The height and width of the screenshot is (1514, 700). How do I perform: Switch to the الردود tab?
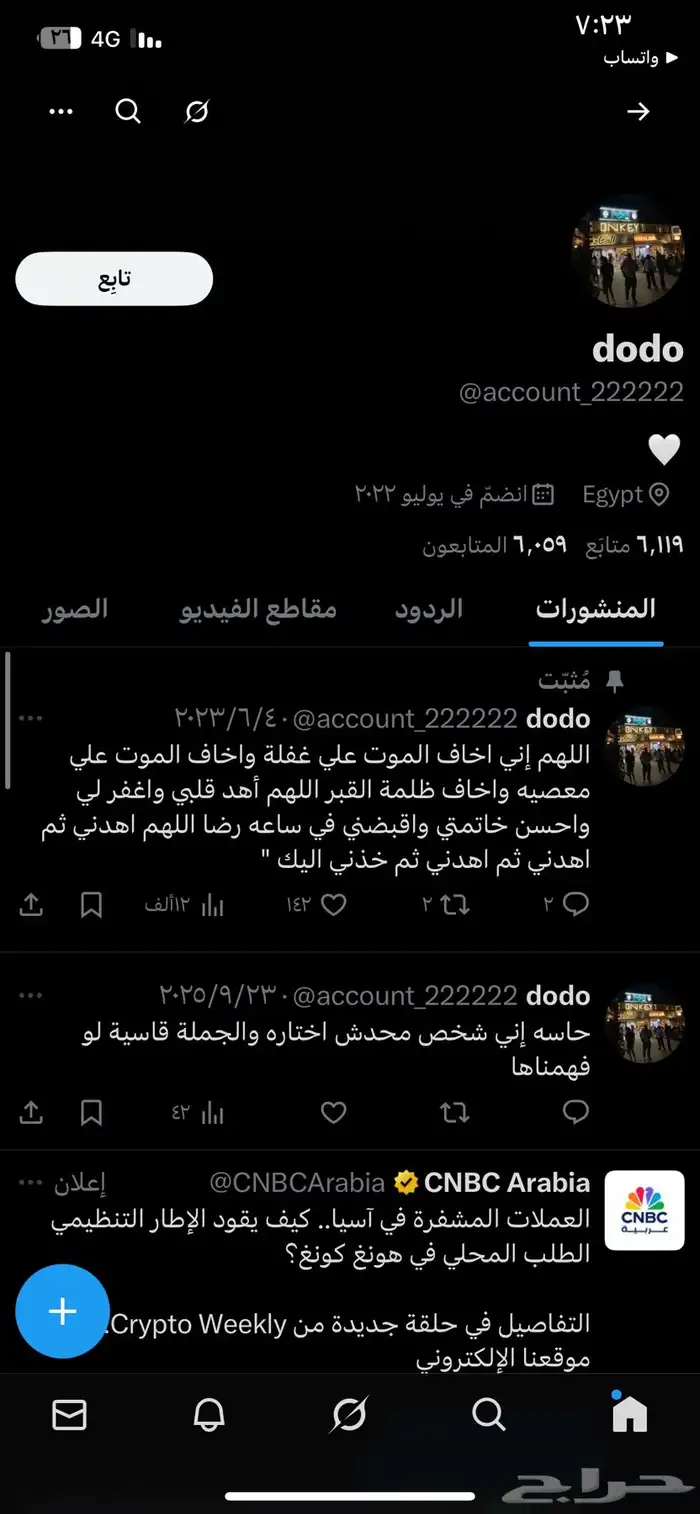429,609
